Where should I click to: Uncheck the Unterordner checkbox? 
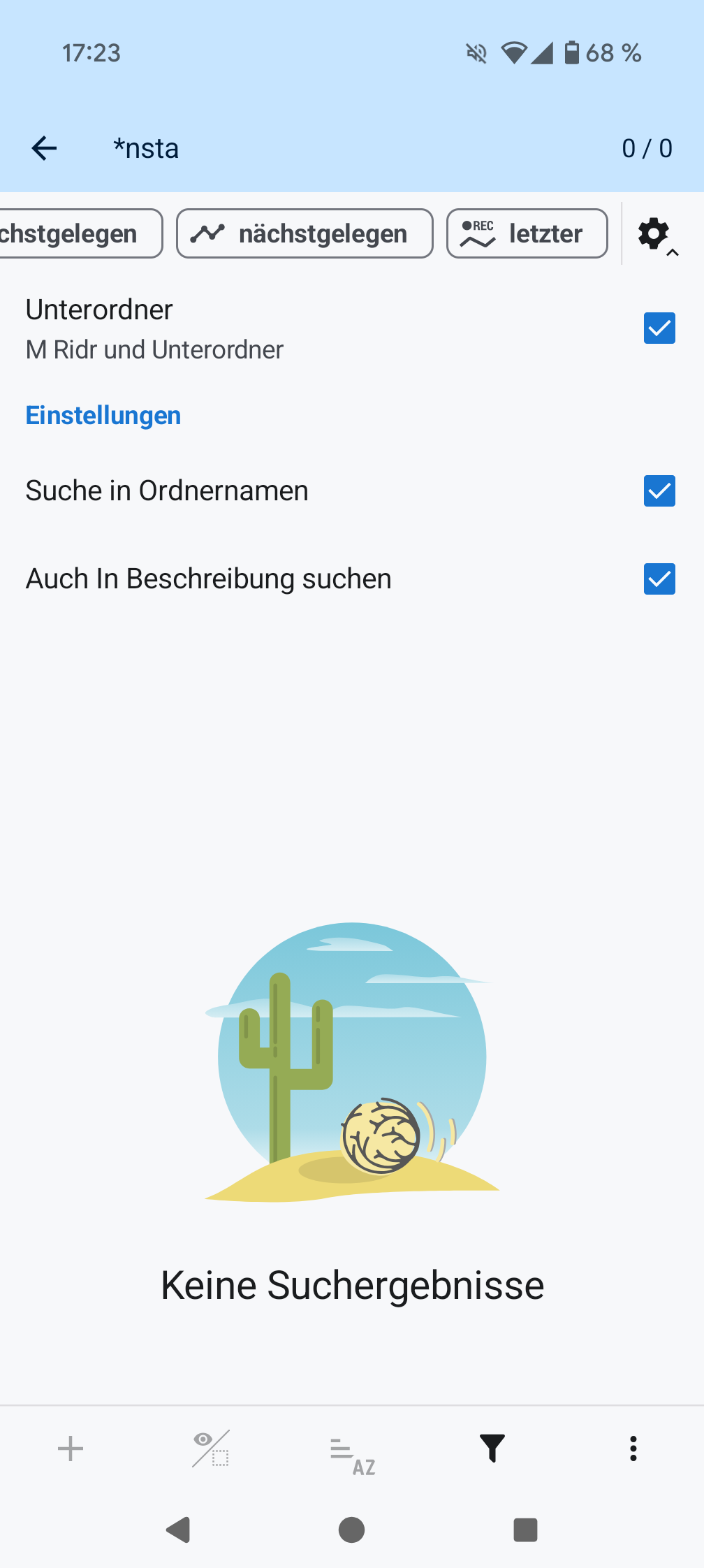point(659,328)
